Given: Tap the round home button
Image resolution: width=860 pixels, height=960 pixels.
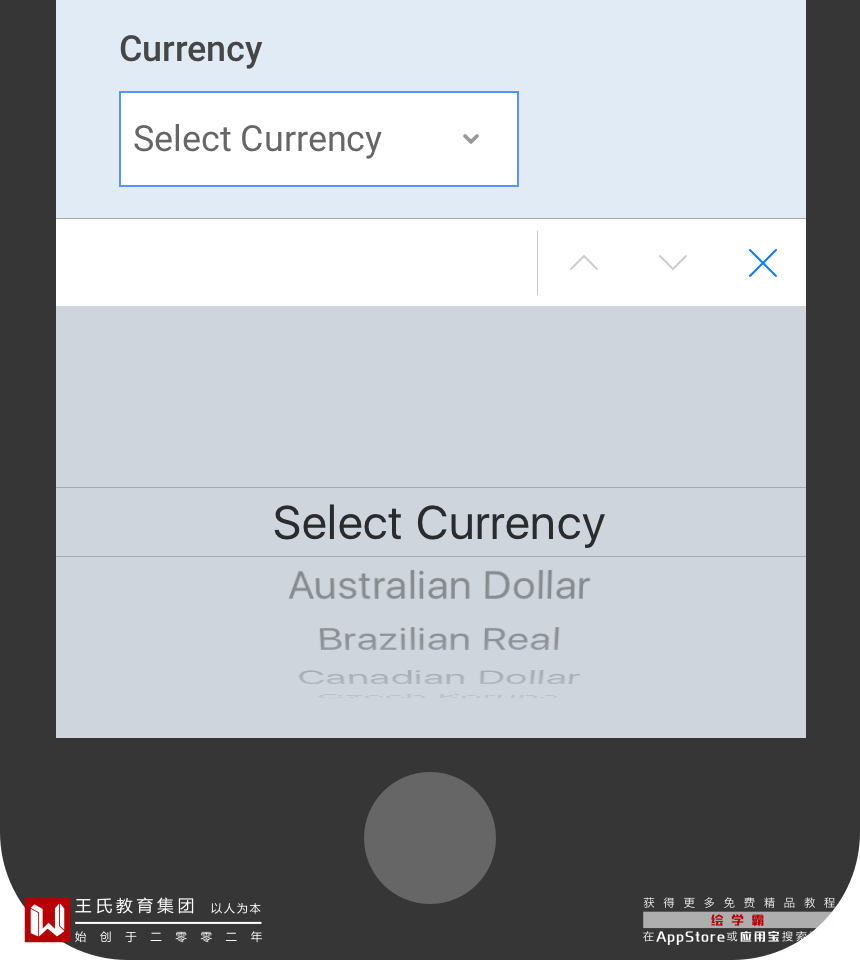Looking at the screenshot, I should [430, 838].
